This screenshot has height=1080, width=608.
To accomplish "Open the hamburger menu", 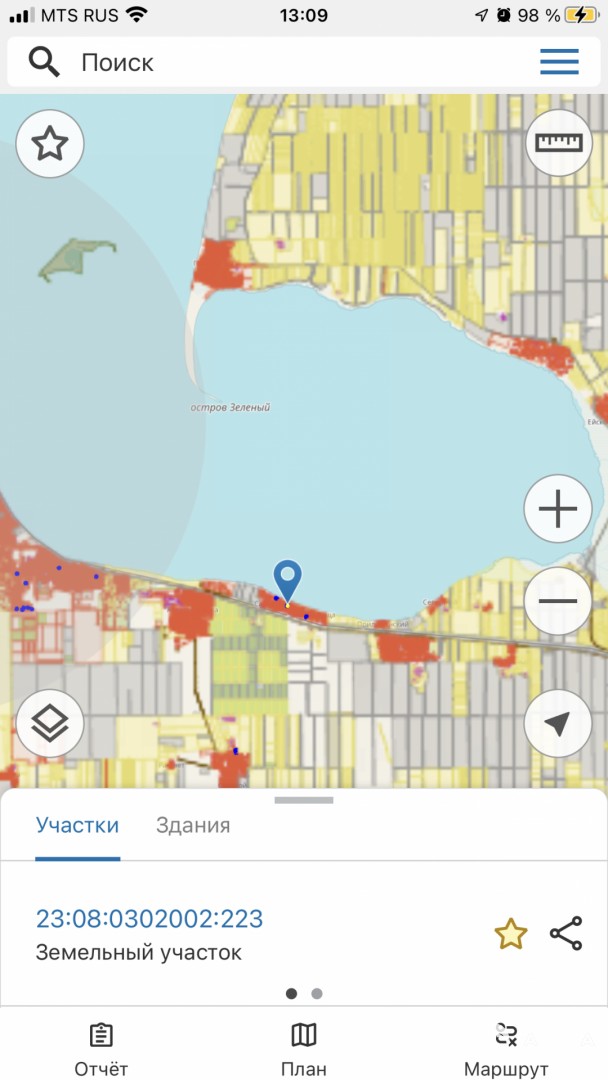I will (559, 62).
